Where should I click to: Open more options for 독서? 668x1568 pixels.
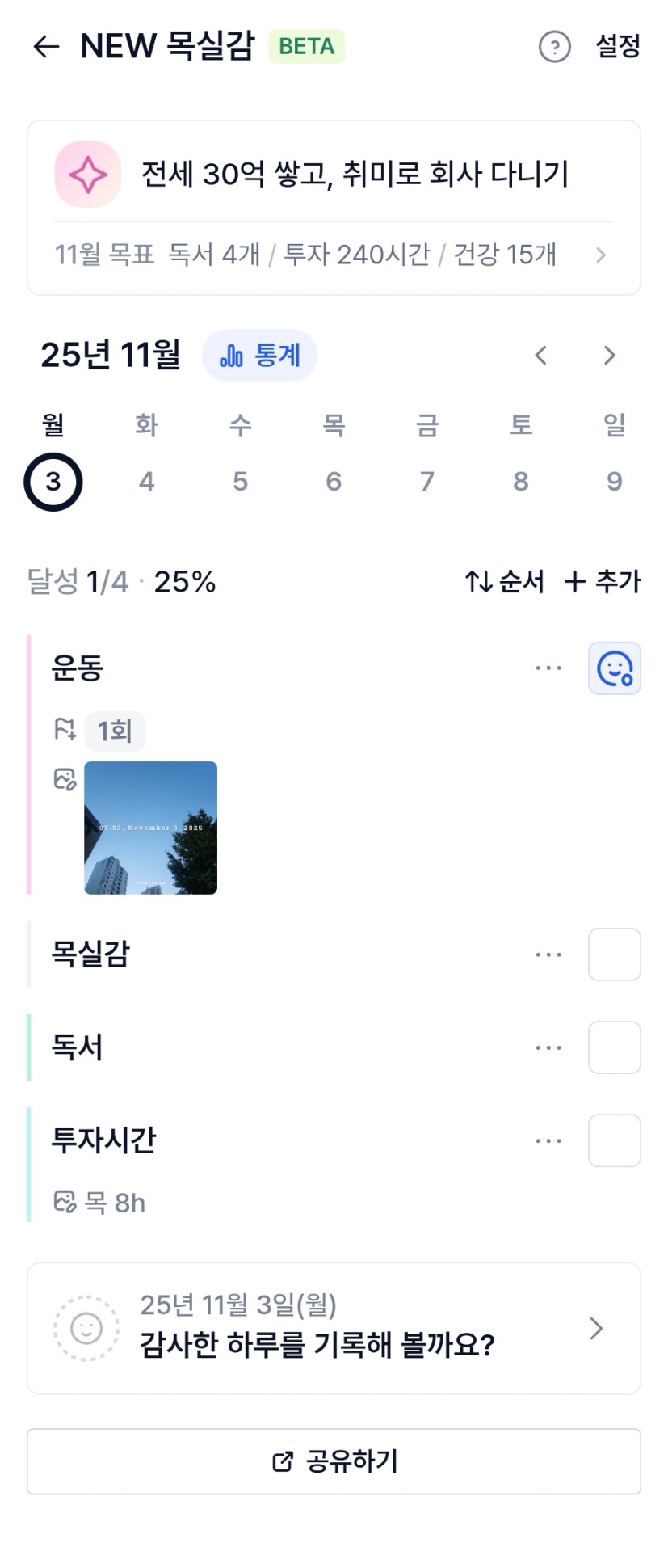tap(548, 1047)
